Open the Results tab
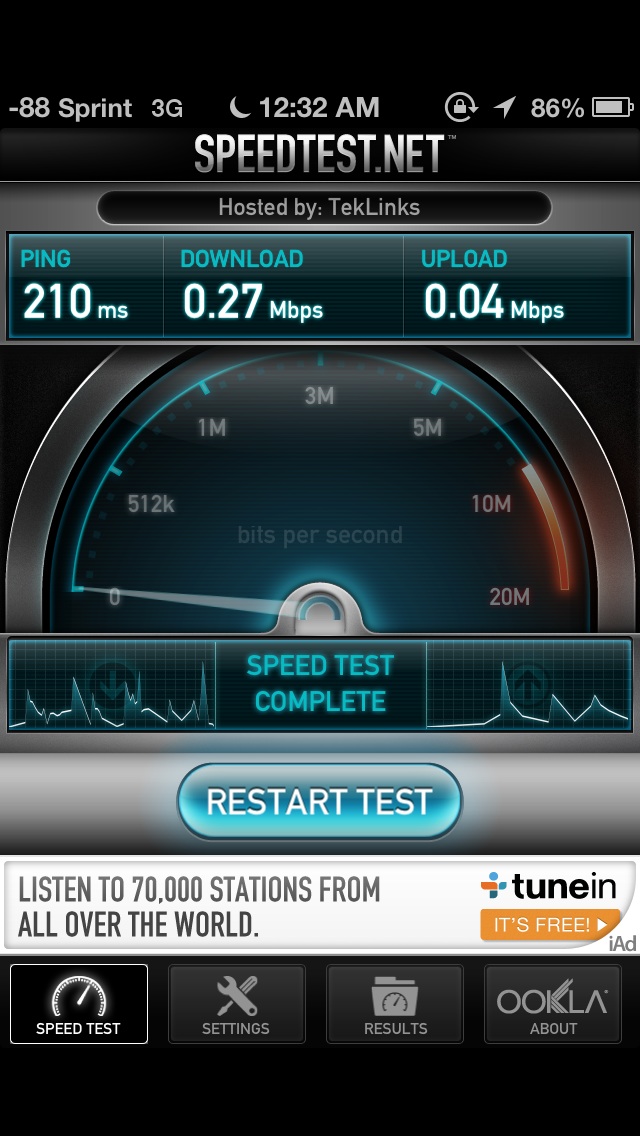 coord(395,1003)
